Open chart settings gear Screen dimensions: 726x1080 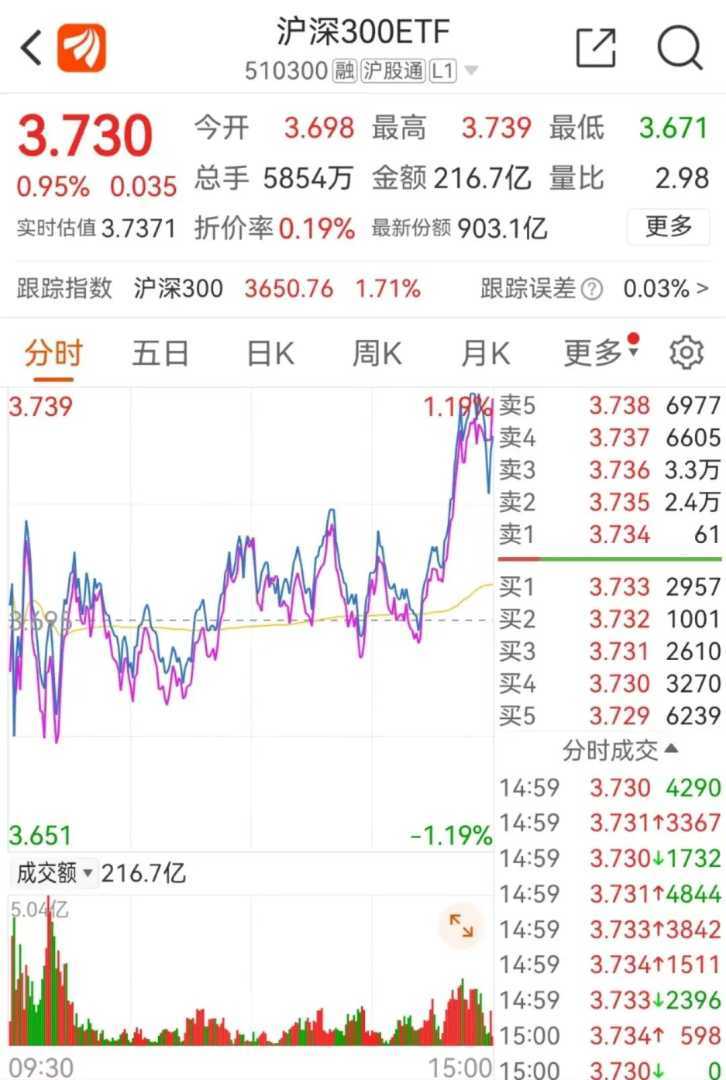[687, 353]
